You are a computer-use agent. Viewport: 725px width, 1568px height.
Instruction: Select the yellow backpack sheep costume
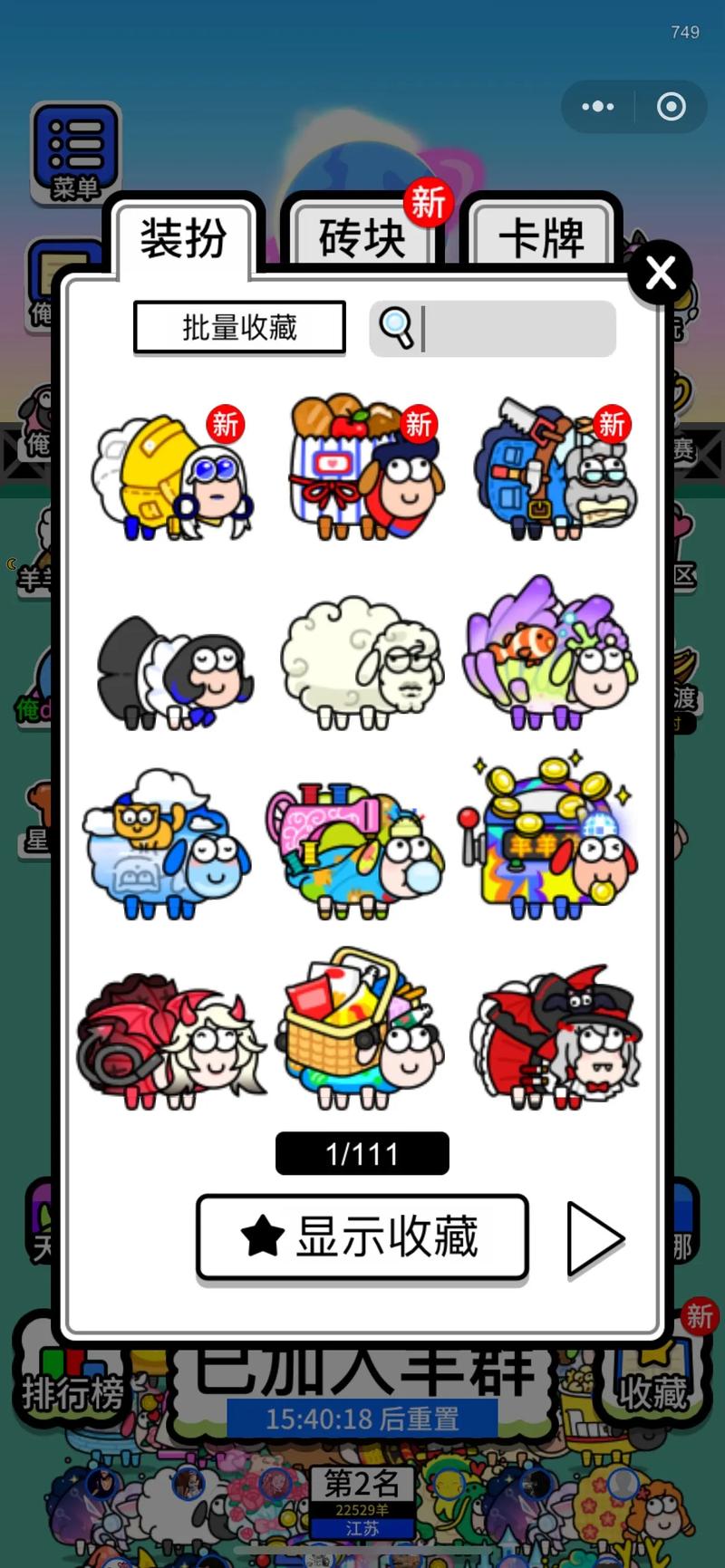pos(171,476)
